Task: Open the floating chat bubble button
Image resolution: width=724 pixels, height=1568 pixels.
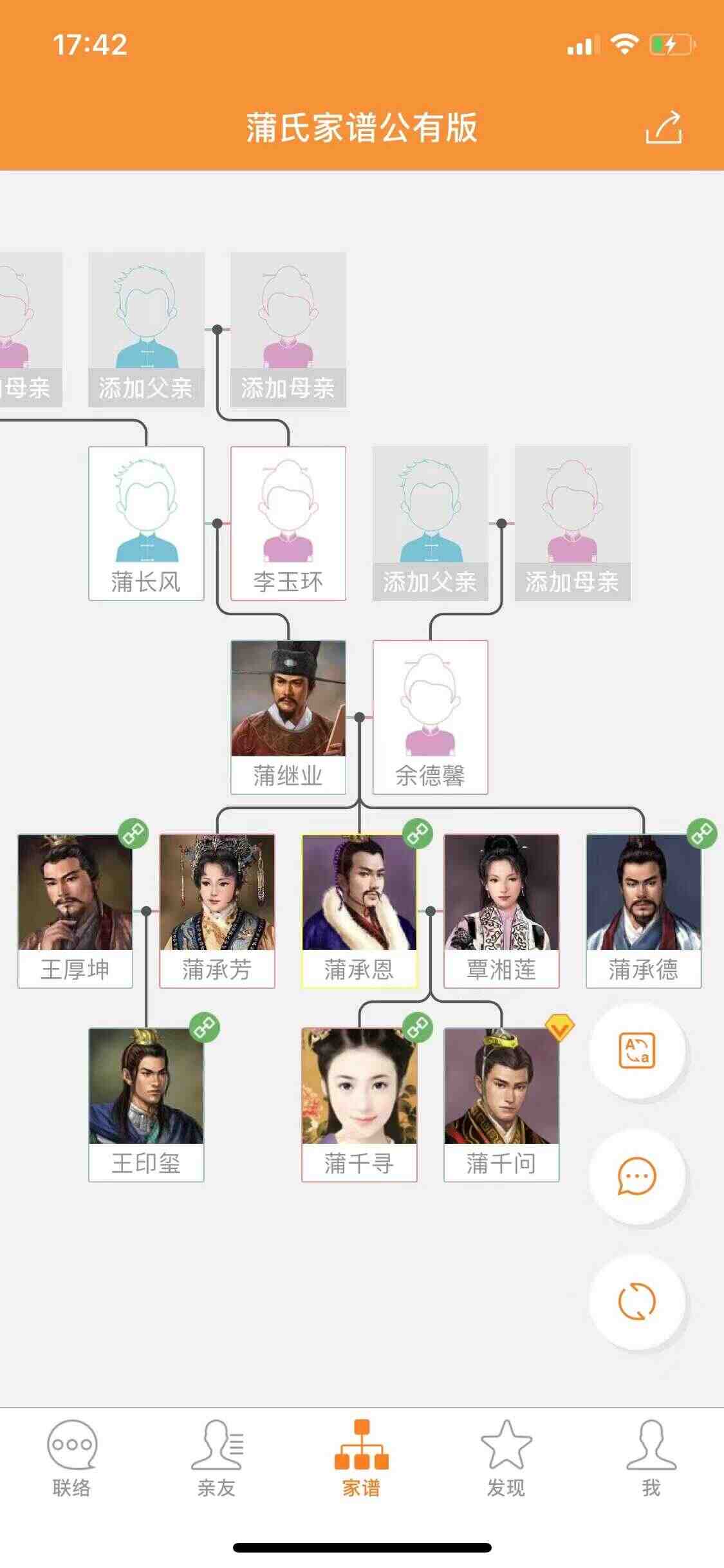Action: coord(637,1176)
